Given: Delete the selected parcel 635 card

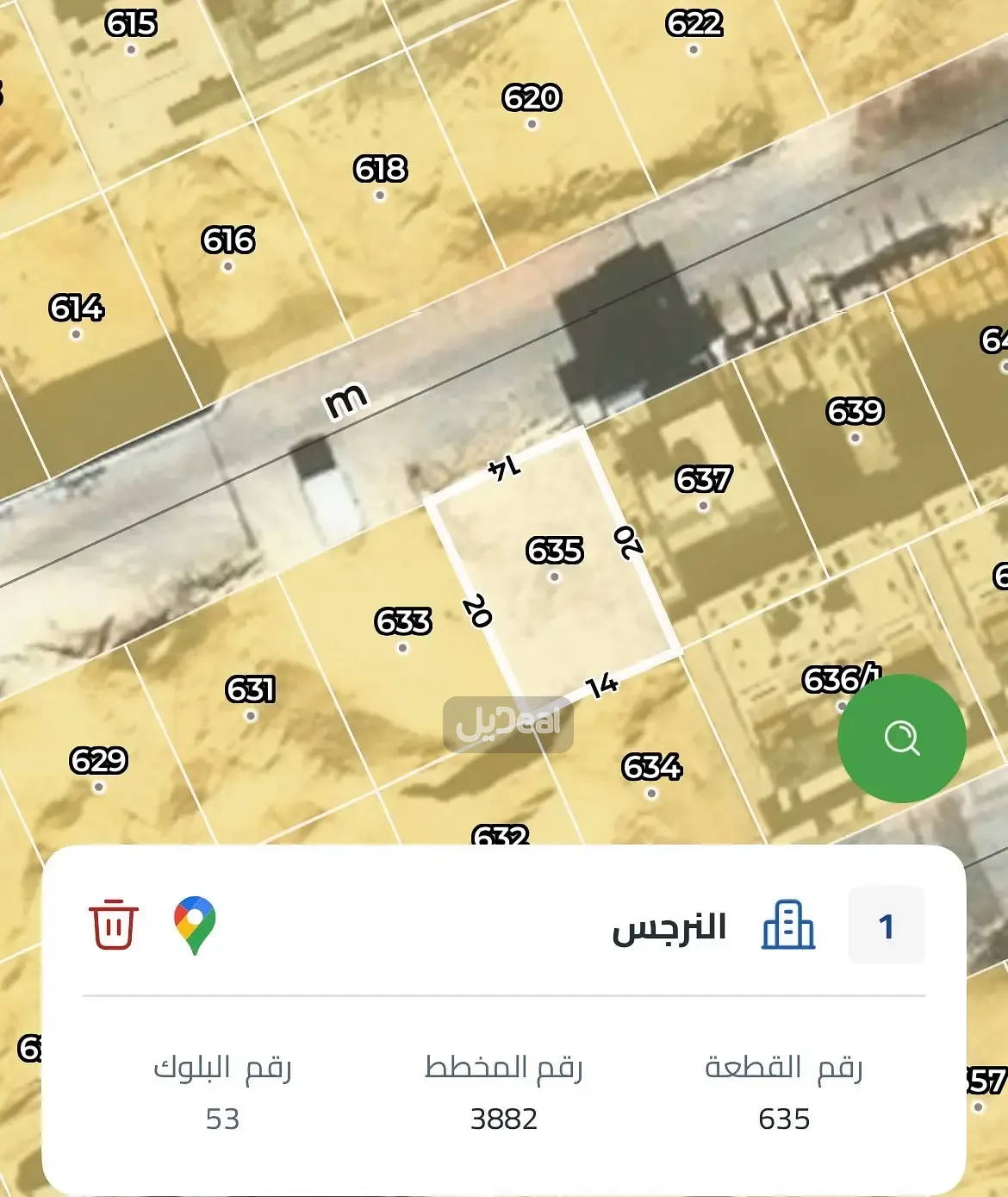Looking at the screenshot, I should tap(113, 925).
